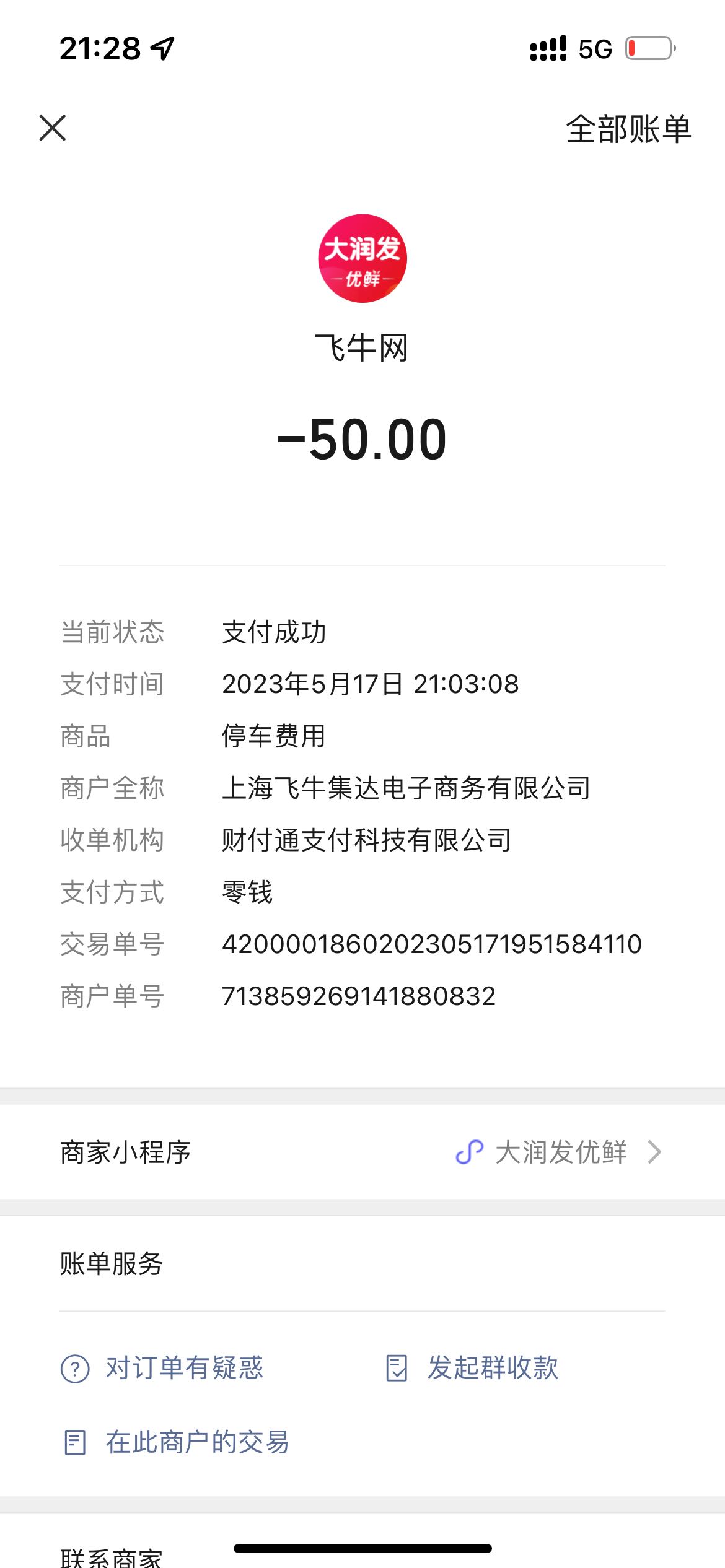Tap 对订单有疑惑 for order help
Viewport: 725px width, 1568px height.
[x=162, y=1368]
